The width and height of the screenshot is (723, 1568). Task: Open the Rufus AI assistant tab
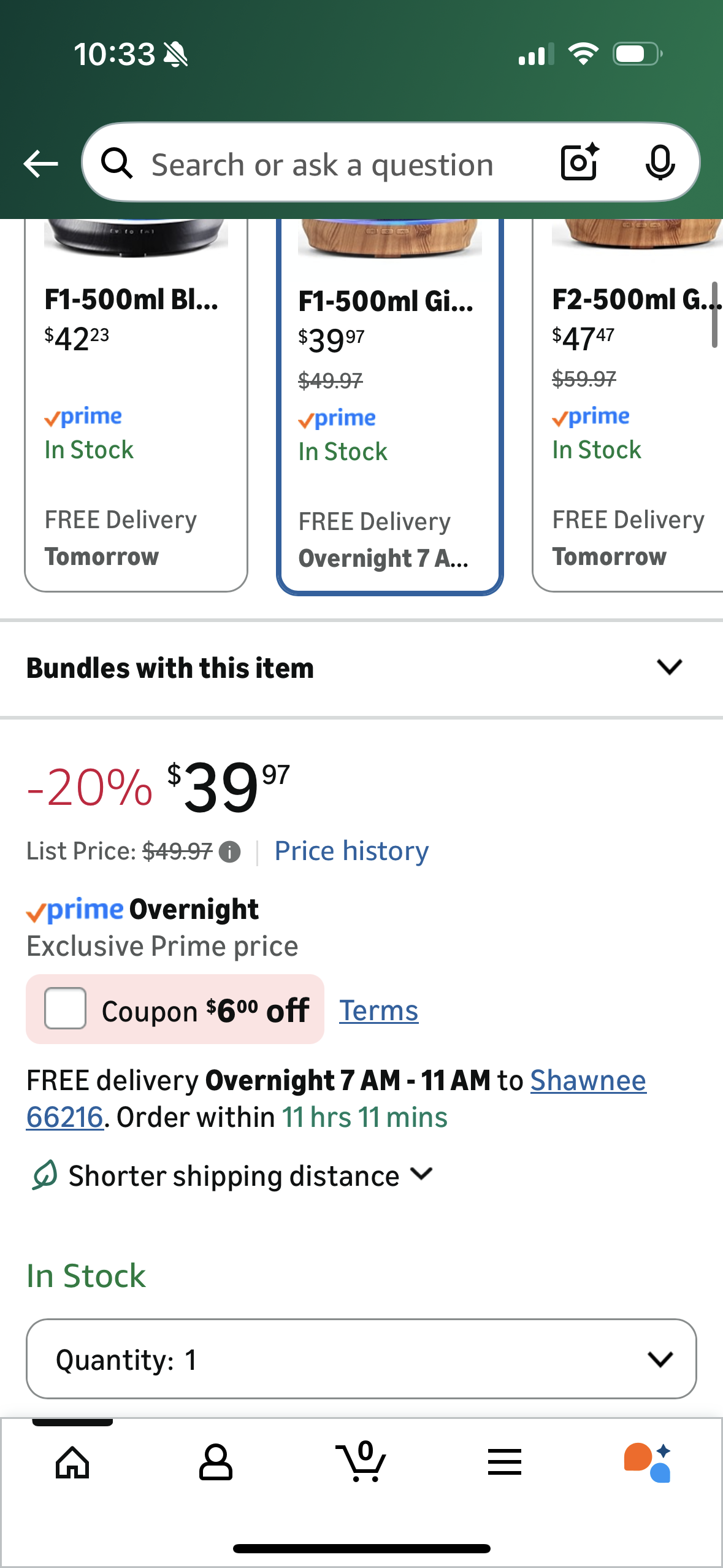[648, 1462]
